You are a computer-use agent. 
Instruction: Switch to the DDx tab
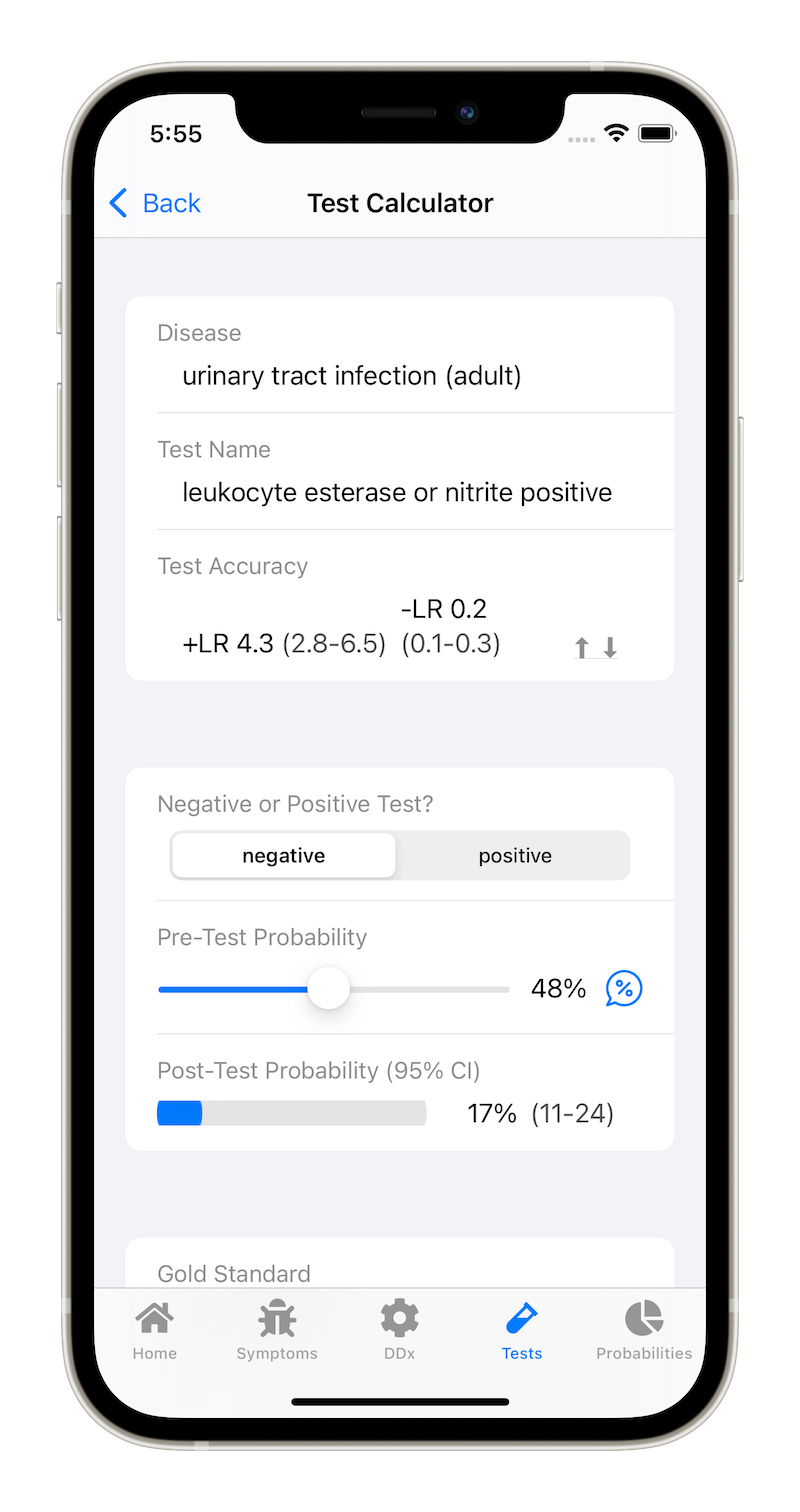coord(399,1331)
